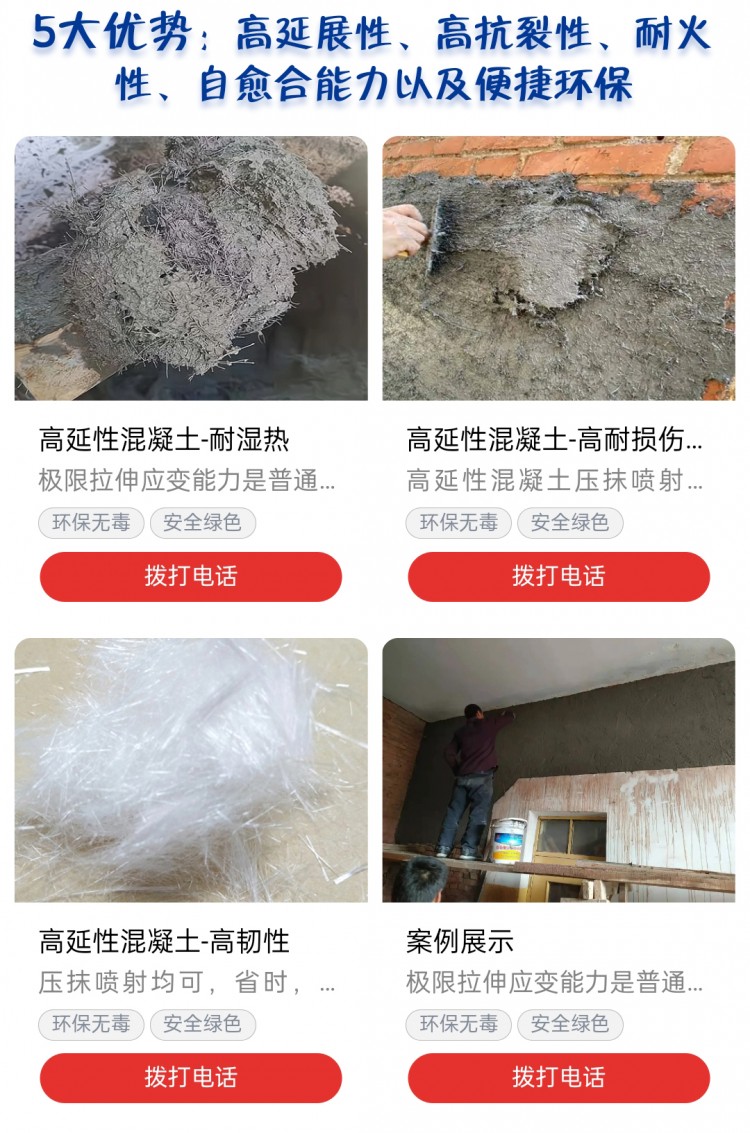Dial the phone for 高延性混凝土-高韧性
Screen dimensions: 750x1133
click(x=190, y=1078)
